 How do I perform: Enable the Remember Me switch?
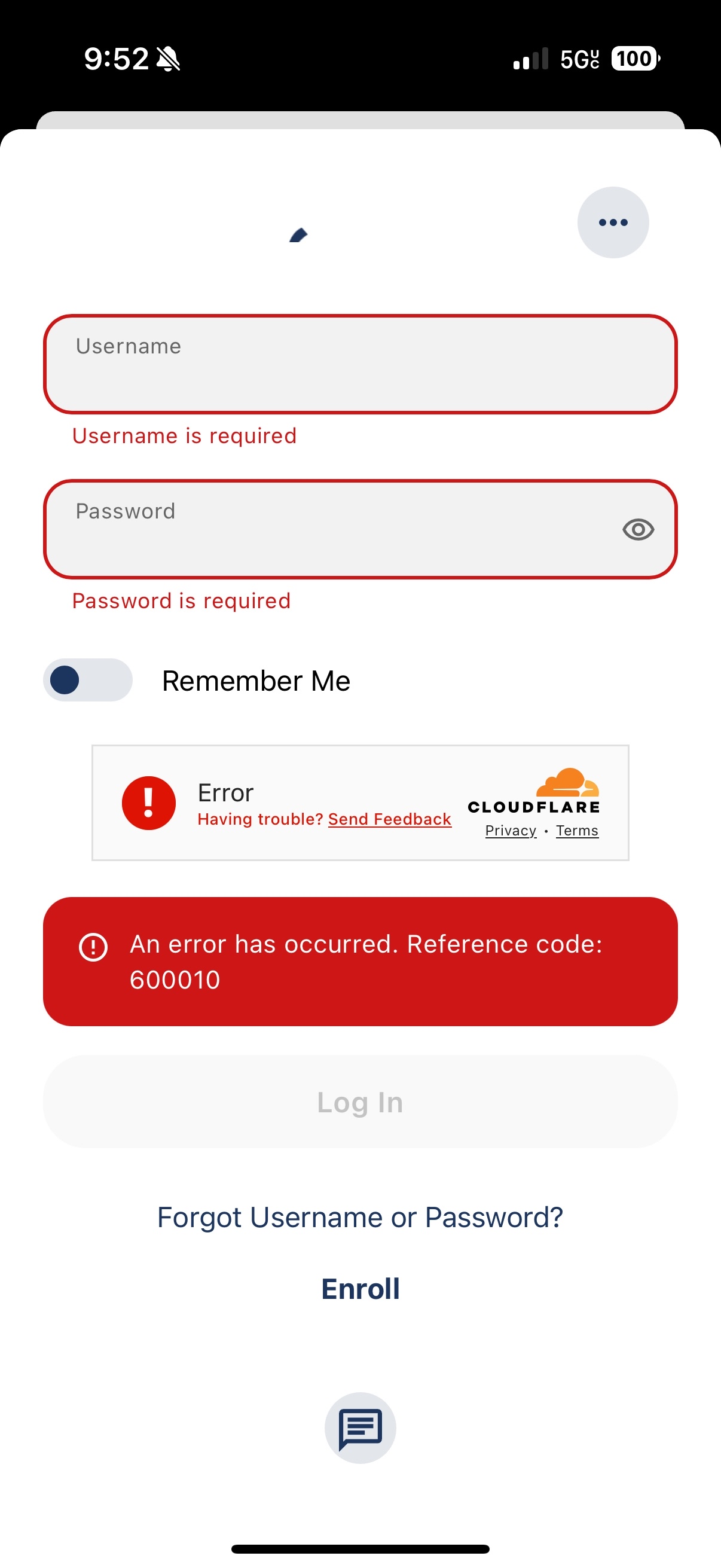pos(88,680)
